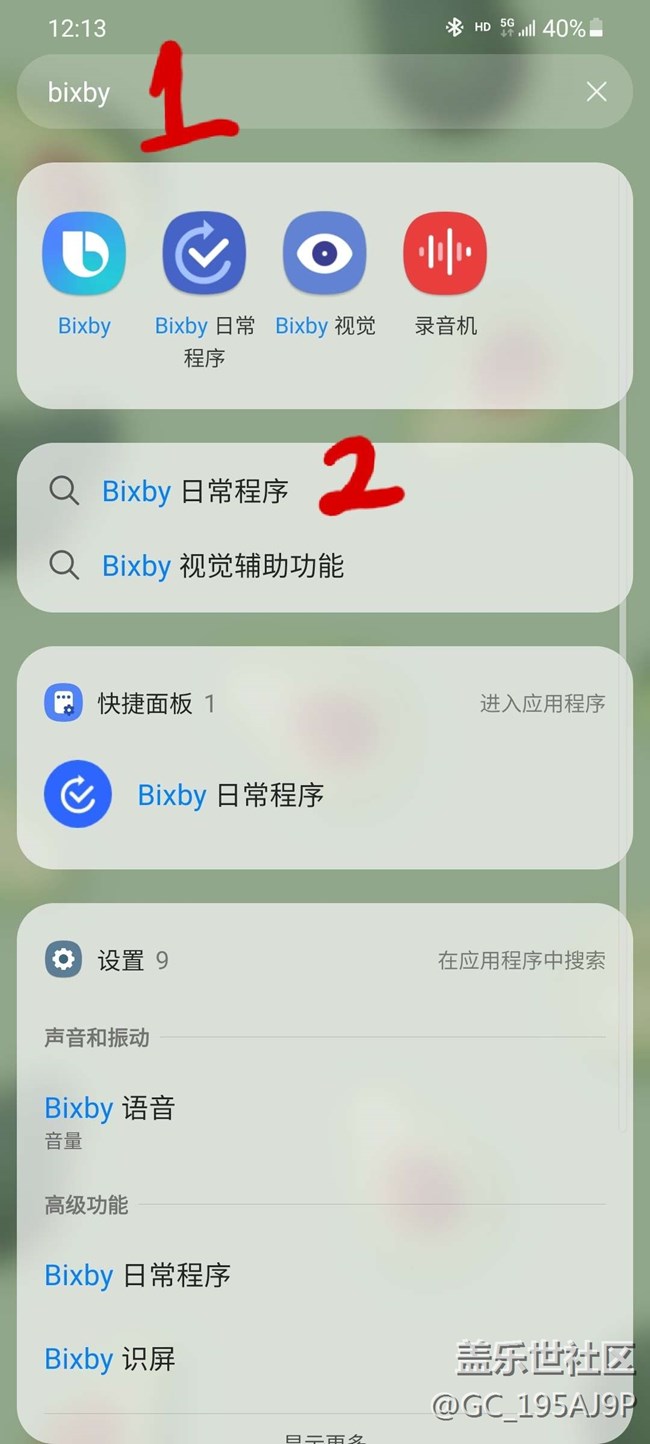The image size is (650, 1444).
Task: Tap 在应用程序中搜索 for 设置
Action: pyautogui.click(x=521, y=961)
